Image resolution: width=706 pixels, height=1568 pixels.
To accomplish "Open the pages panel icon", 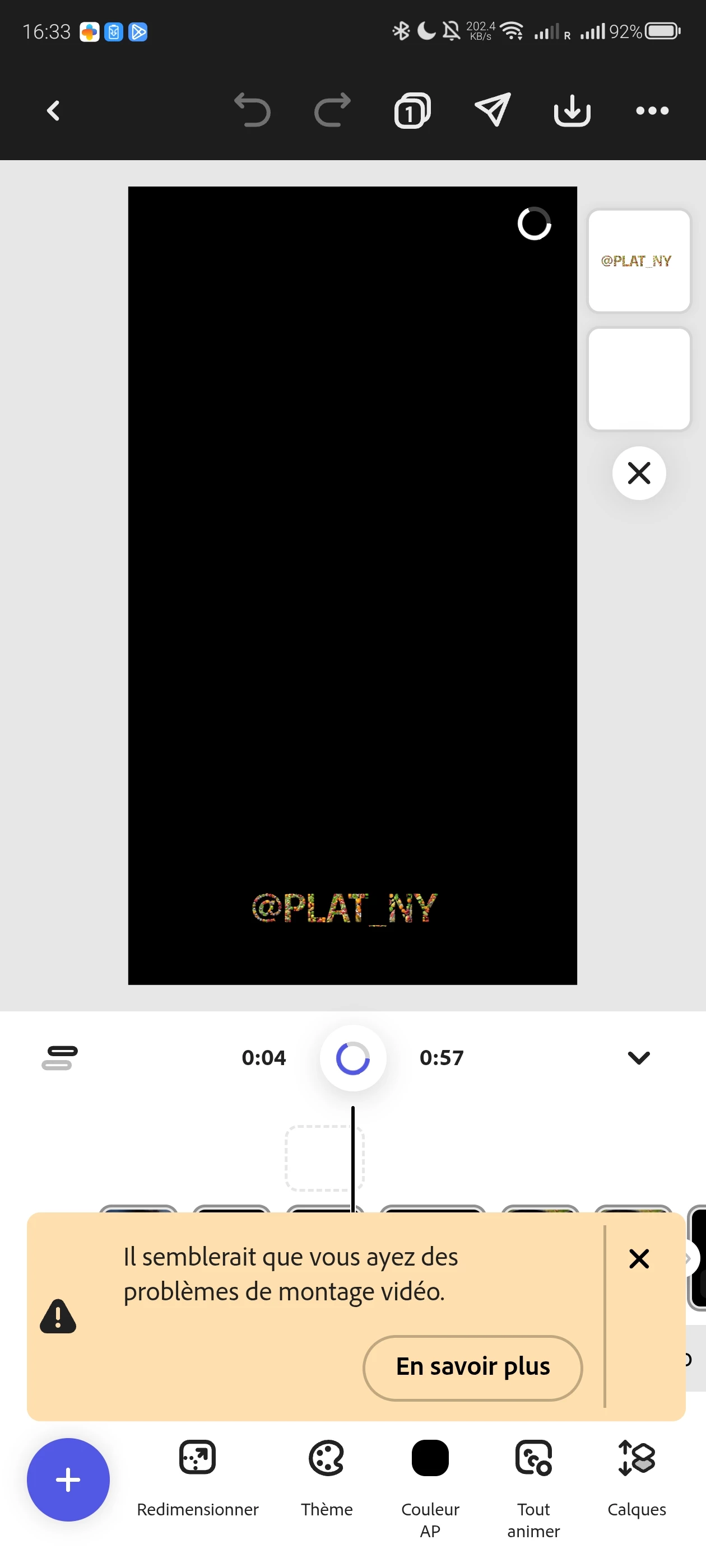I will click(x=412, y=111).
